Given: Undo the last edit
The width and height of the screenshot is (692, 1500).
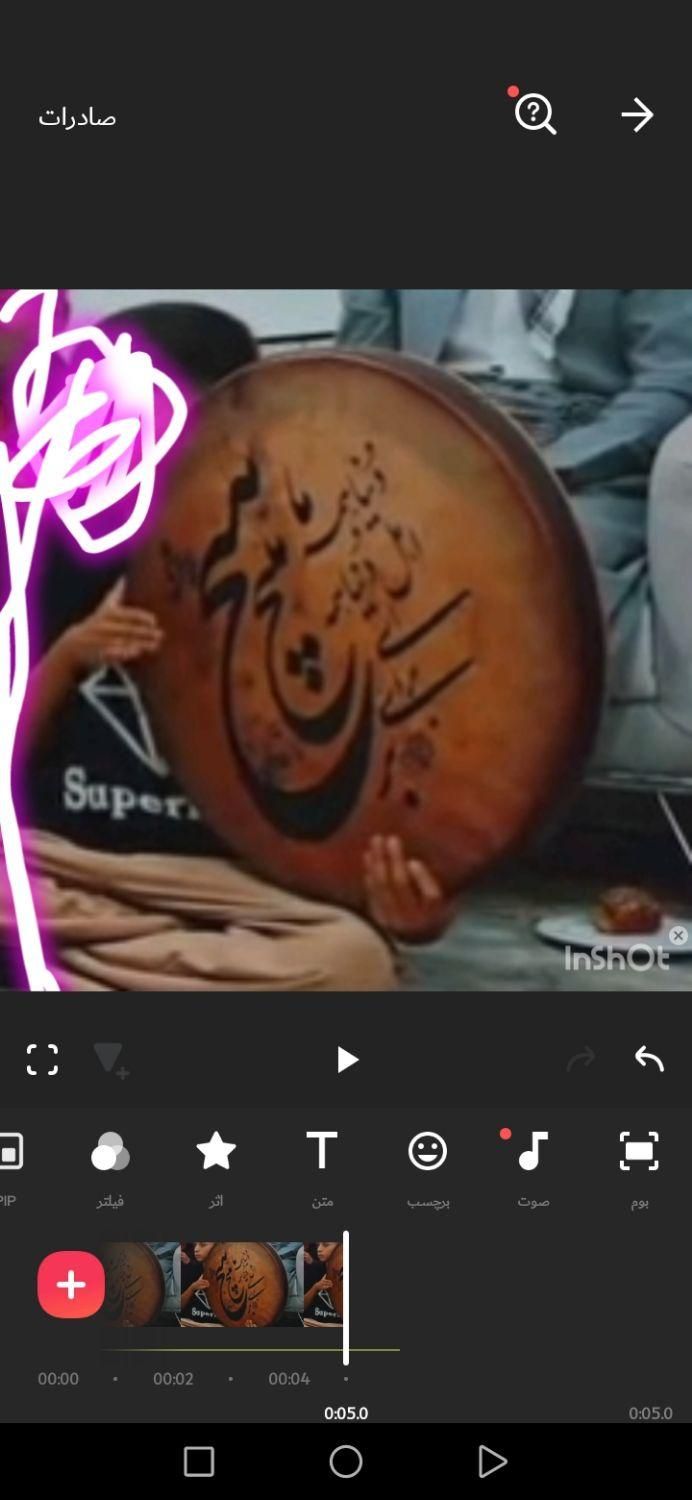Looking at the screenshot, I should pyautogui.click(x=649, y=1059).
